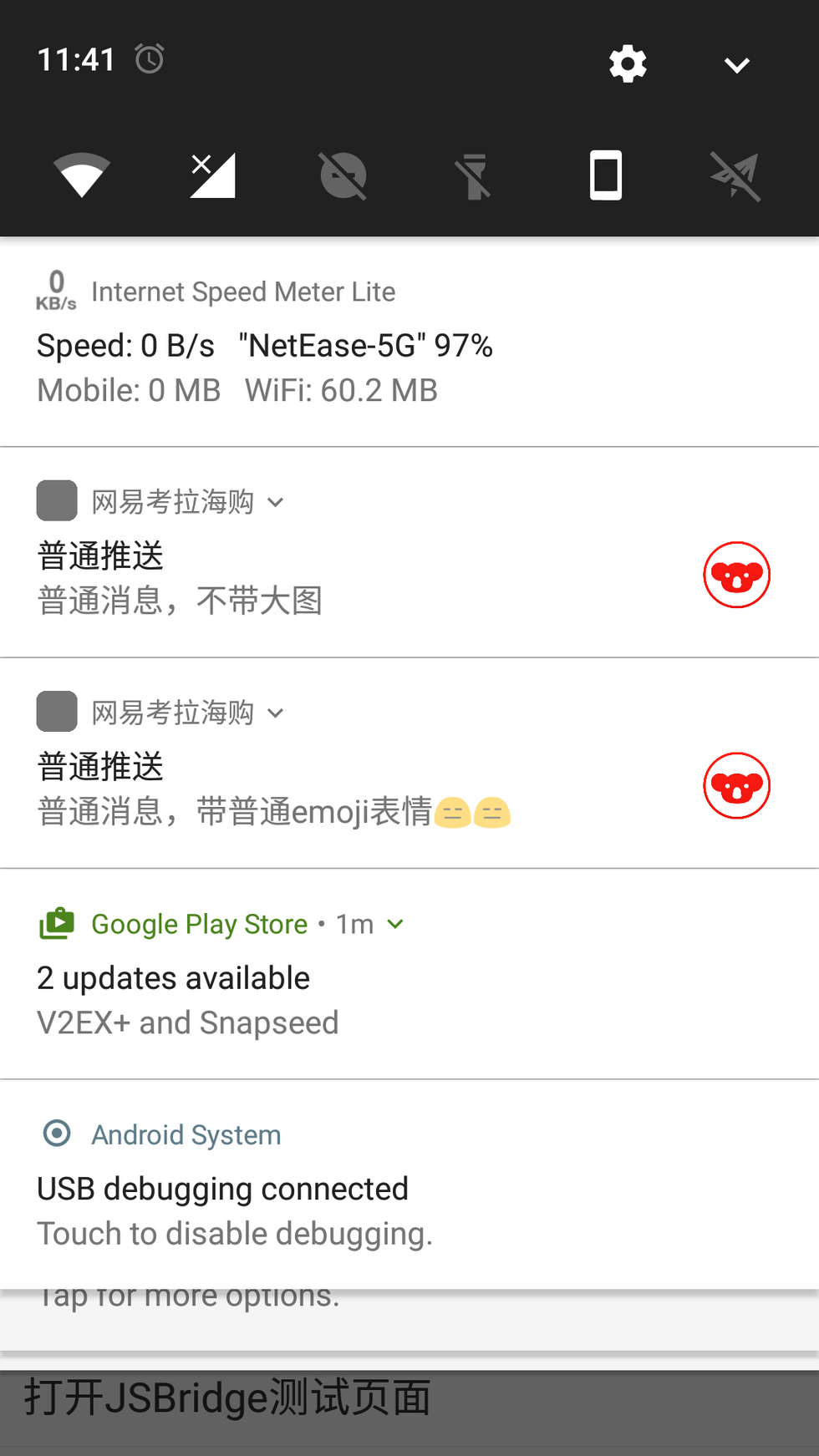819x1456 pixels.
Task: Tap the Google Play Store icon
Action: pos(56,923)
